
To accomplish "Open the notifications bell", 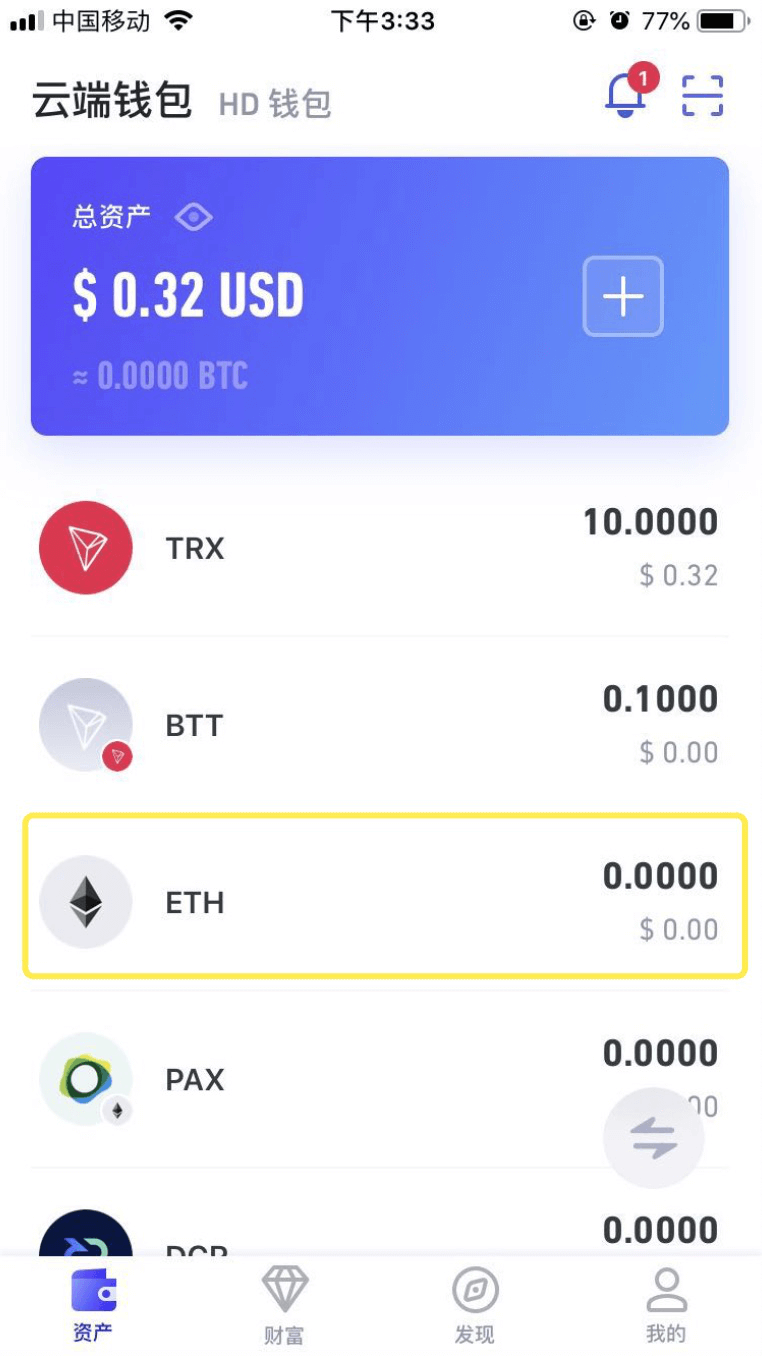I will coord(626,96).
